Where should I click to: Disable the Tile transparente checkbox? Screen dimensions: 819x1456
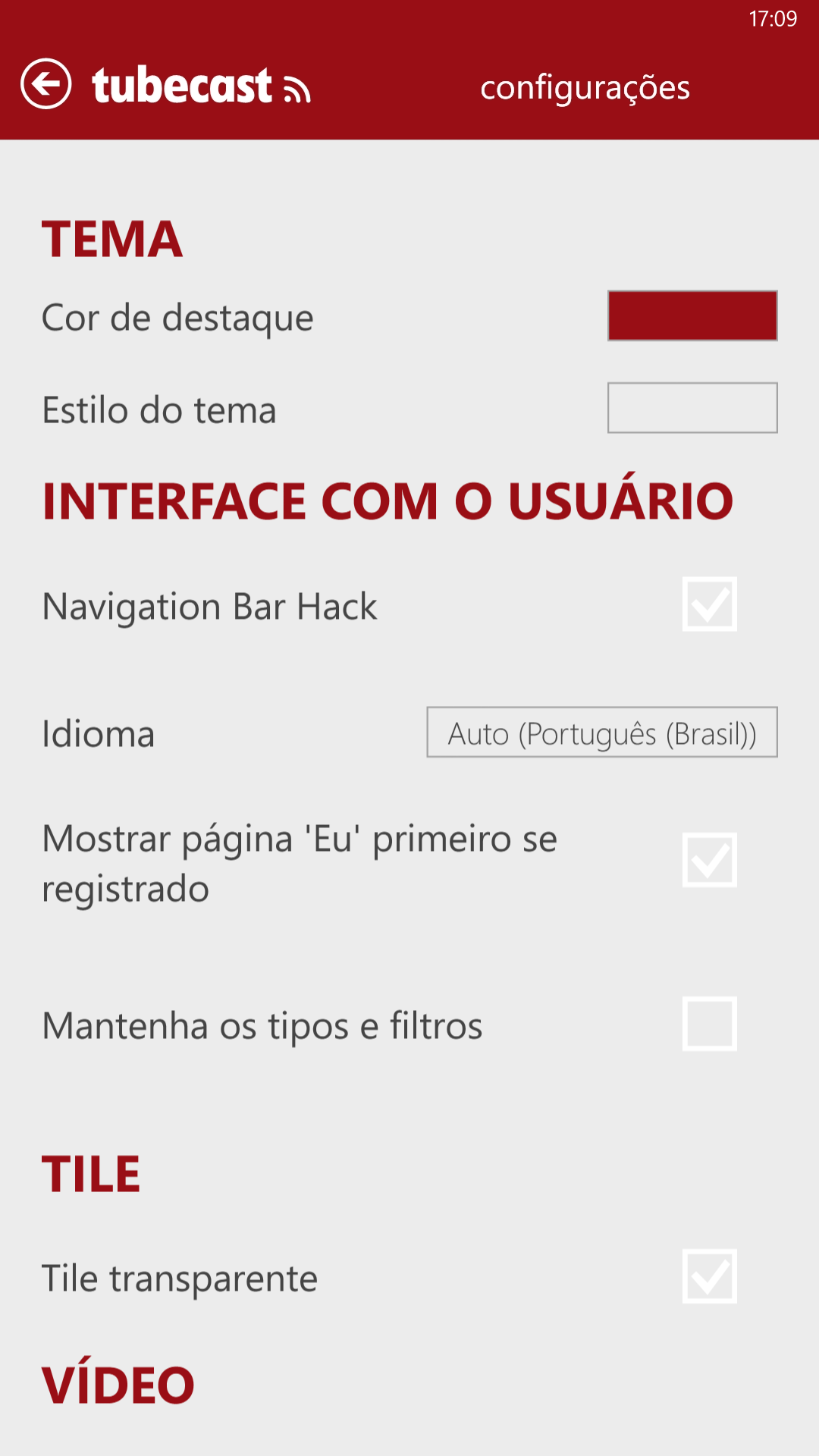click(710, 1276)
